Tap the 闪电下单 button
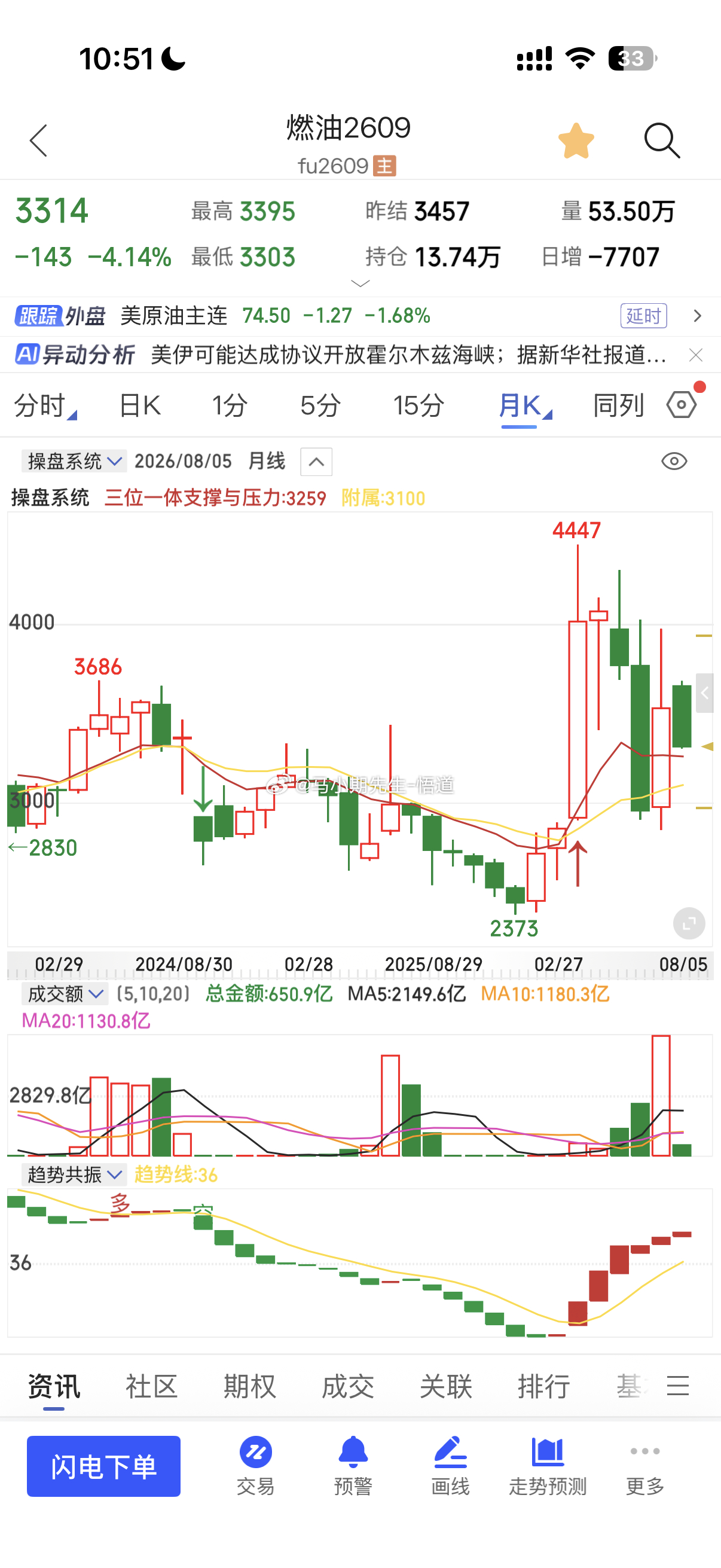This screenshot has width=721, height=1568. 103,1466
